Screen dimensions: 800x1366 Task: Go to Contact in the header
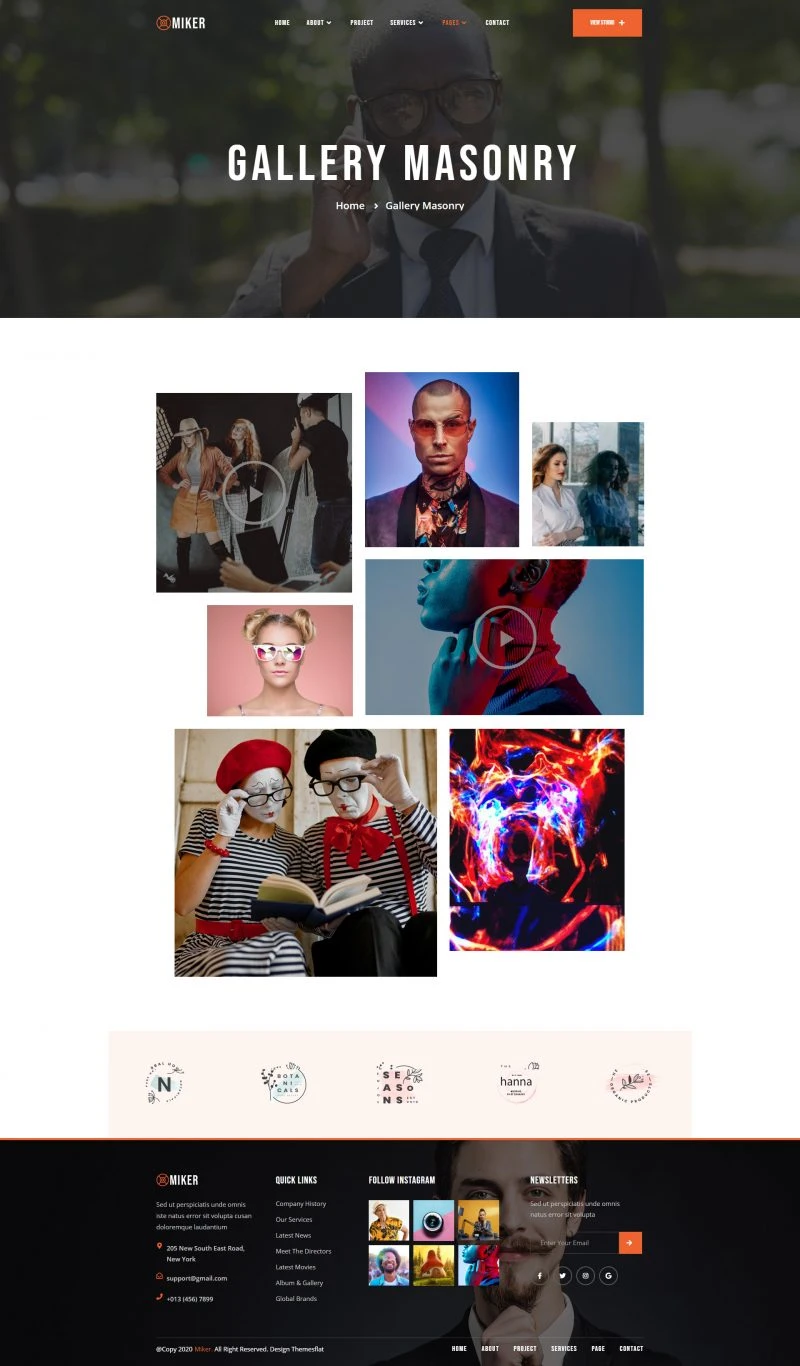pos(497,22)
